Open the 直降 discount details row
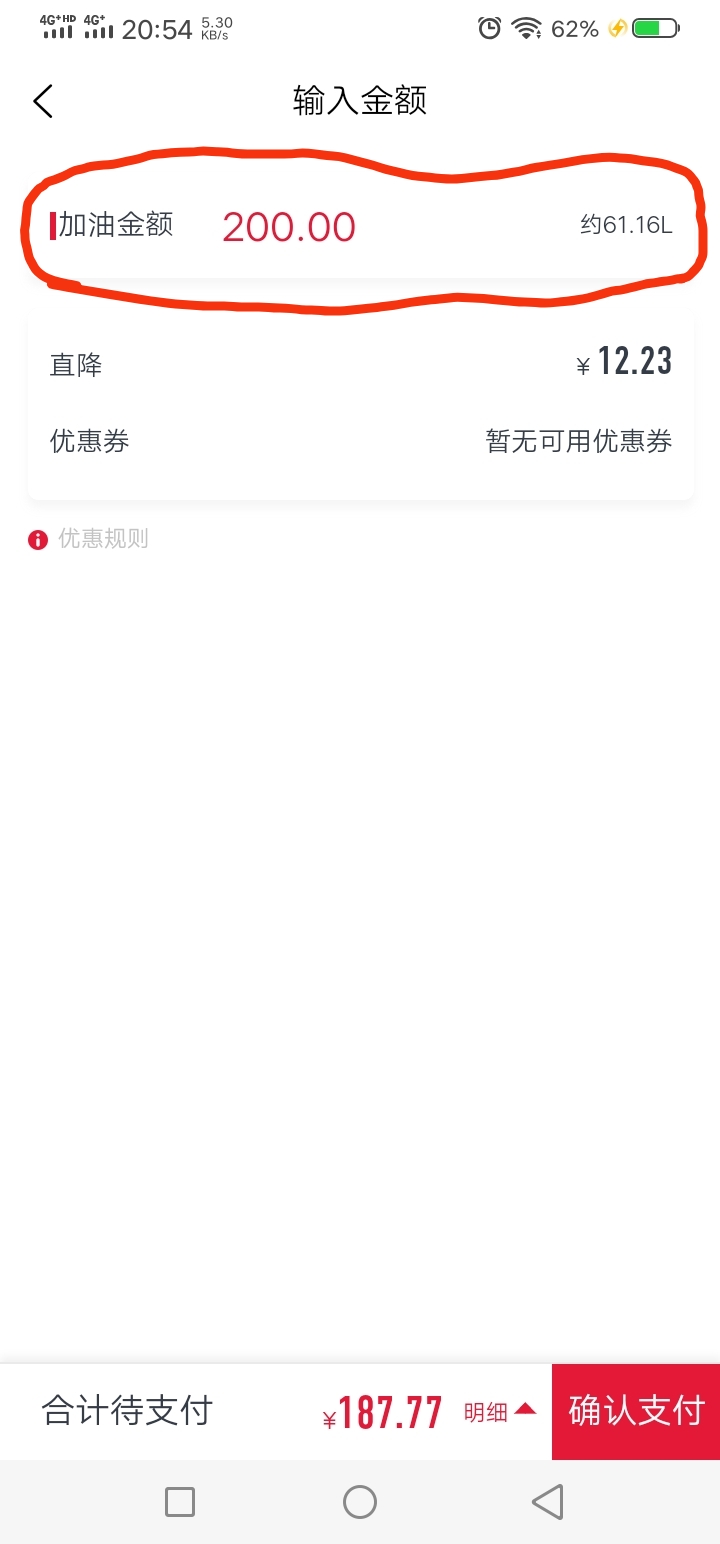The height and width of the screenshot is (1544, 720). (x=360, y=363)
